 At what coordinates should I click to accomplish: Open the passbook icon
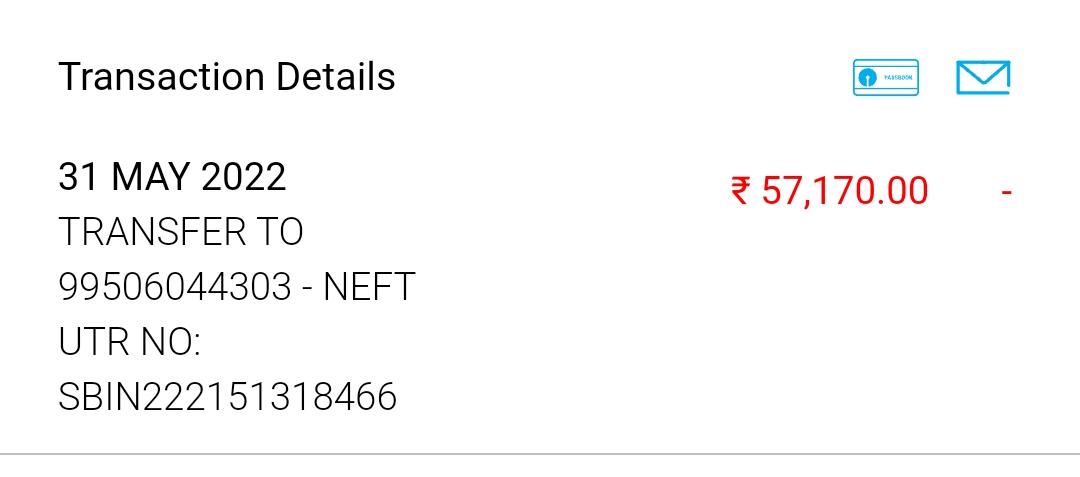tap(885, 78)
